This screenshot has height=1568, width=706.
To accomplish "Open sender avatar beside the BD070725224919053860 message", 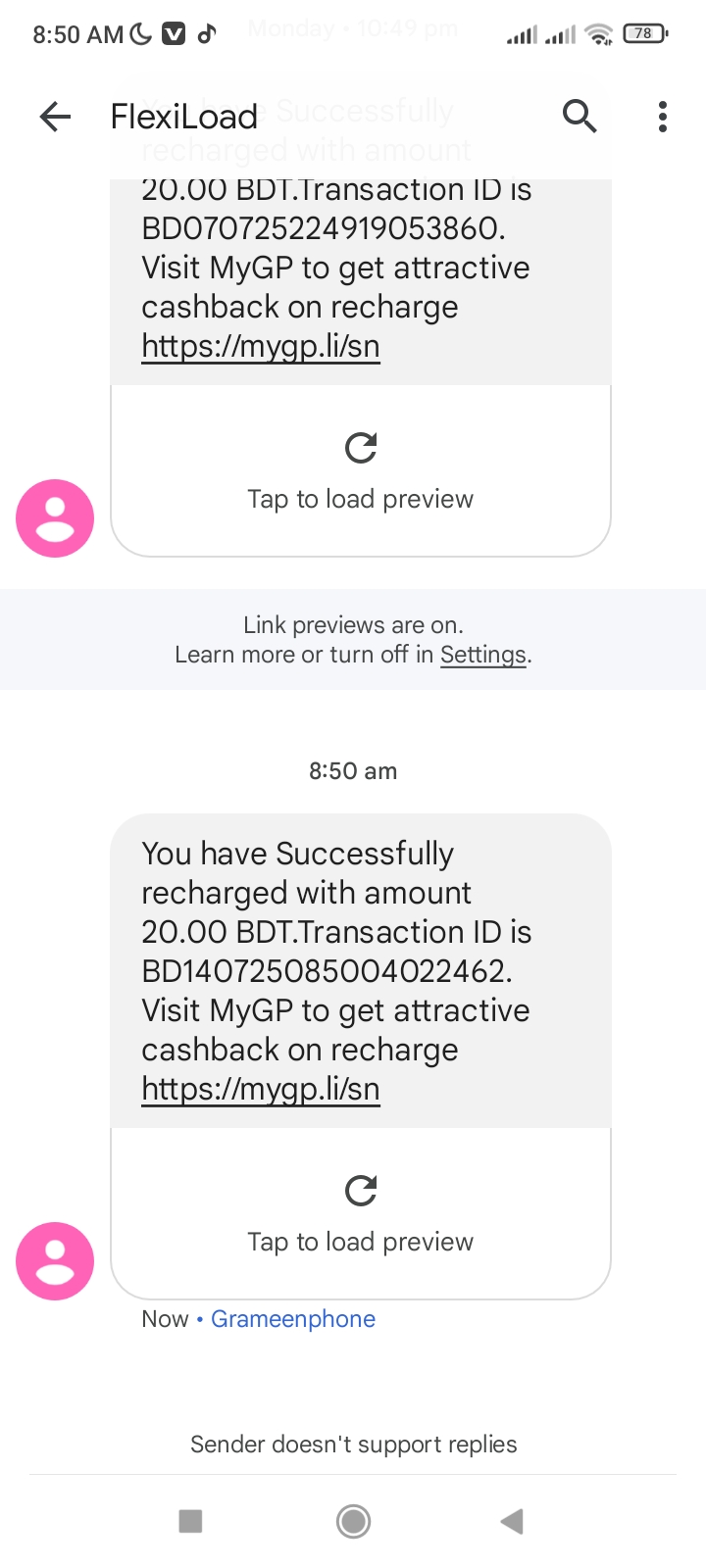I will pos(55,518).
